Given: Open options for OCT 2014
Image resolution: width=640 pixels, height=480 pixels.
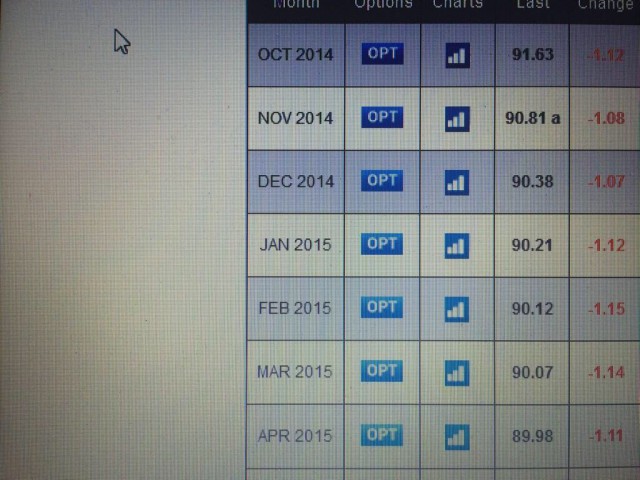Looking at the screenshot, I should pyautogui.click(x=382, y=54).
